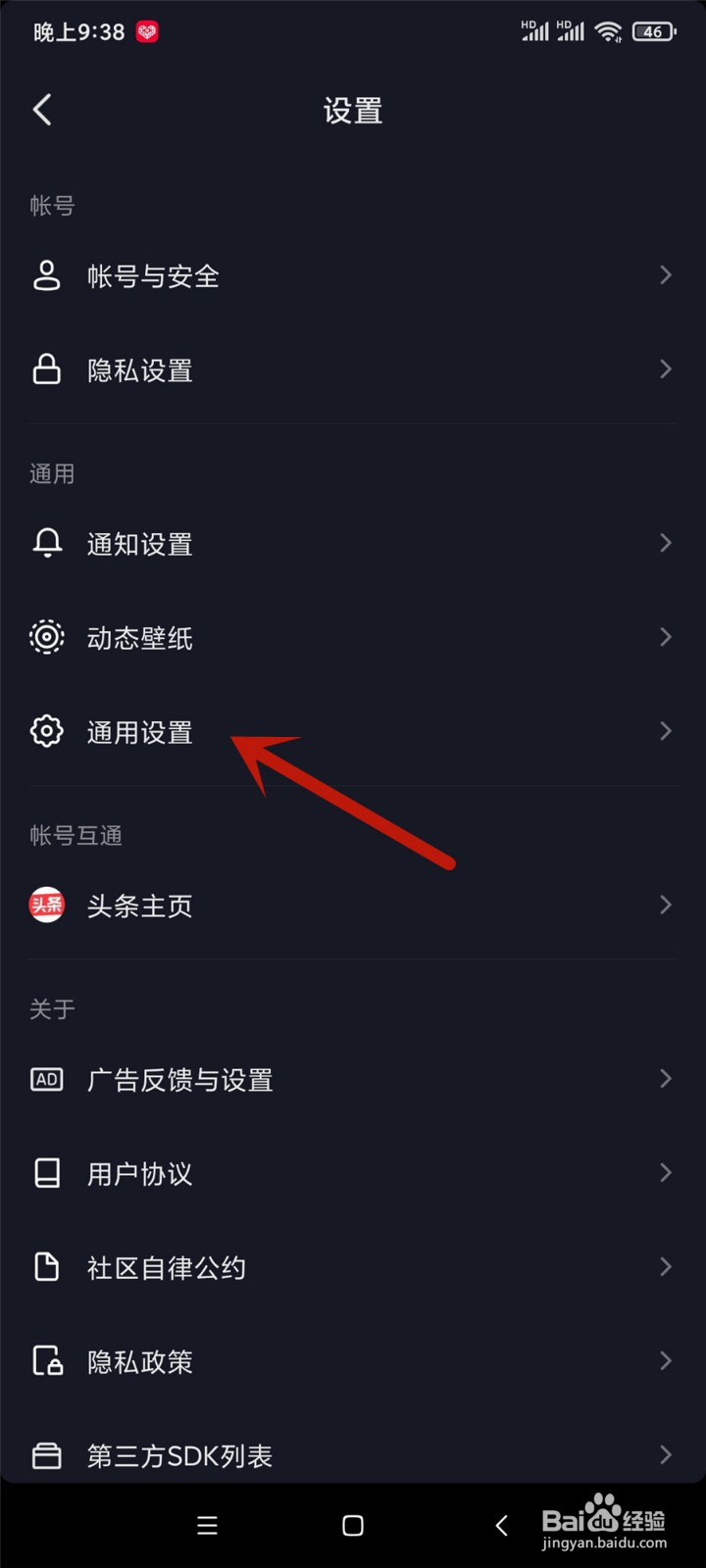
Task: Open the red 头条 Toutiao icon
Action: (x=46, y=905)
